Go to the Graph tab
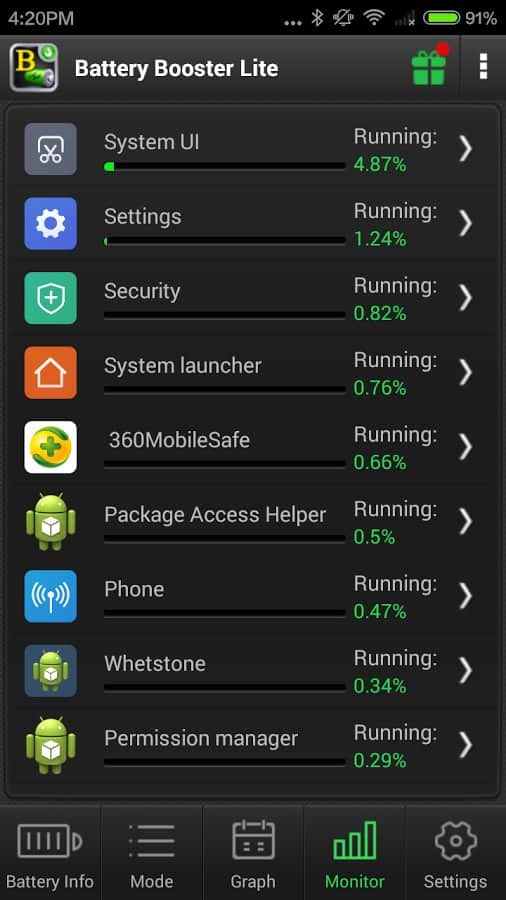This screenshot has width=506, height=900. (x=253, y=852)
